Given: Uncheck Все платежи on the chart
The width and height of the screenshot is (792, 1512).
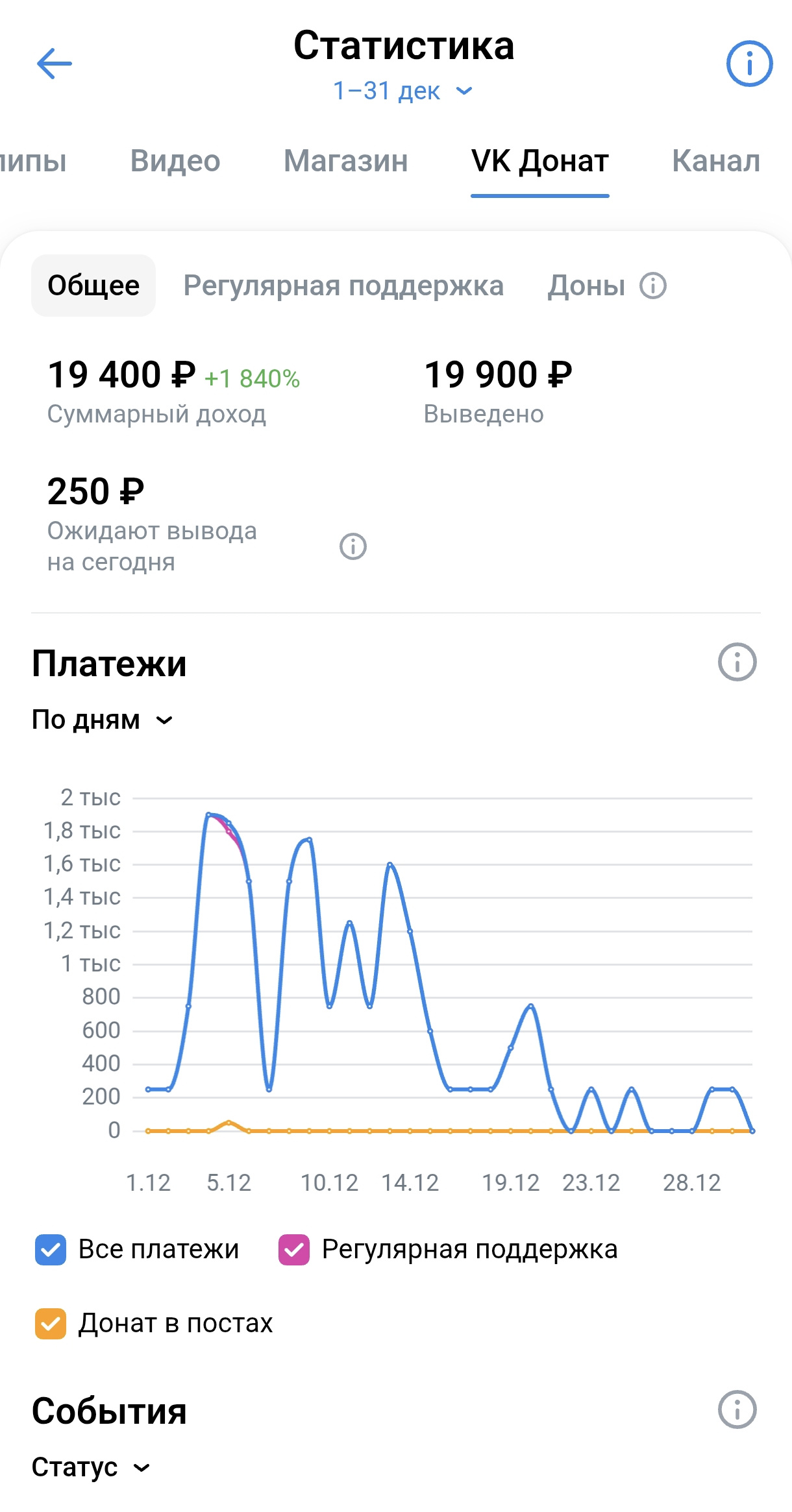Looking at the screenshot, I should click(51, 1250).
